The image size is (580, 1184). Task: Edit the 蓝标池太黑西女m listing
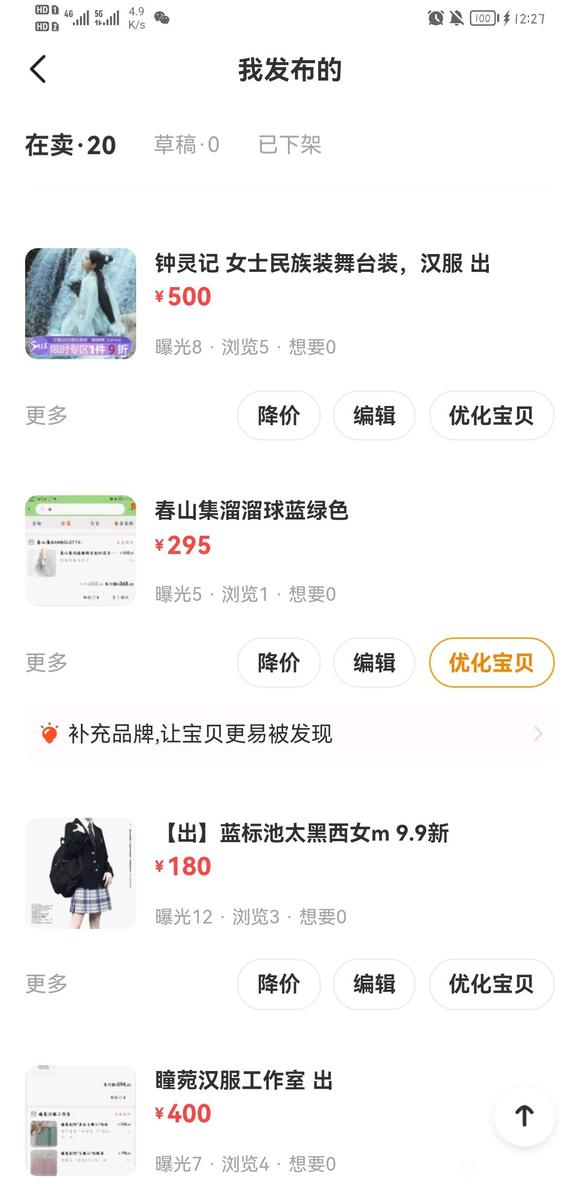(x=374, y=984)
